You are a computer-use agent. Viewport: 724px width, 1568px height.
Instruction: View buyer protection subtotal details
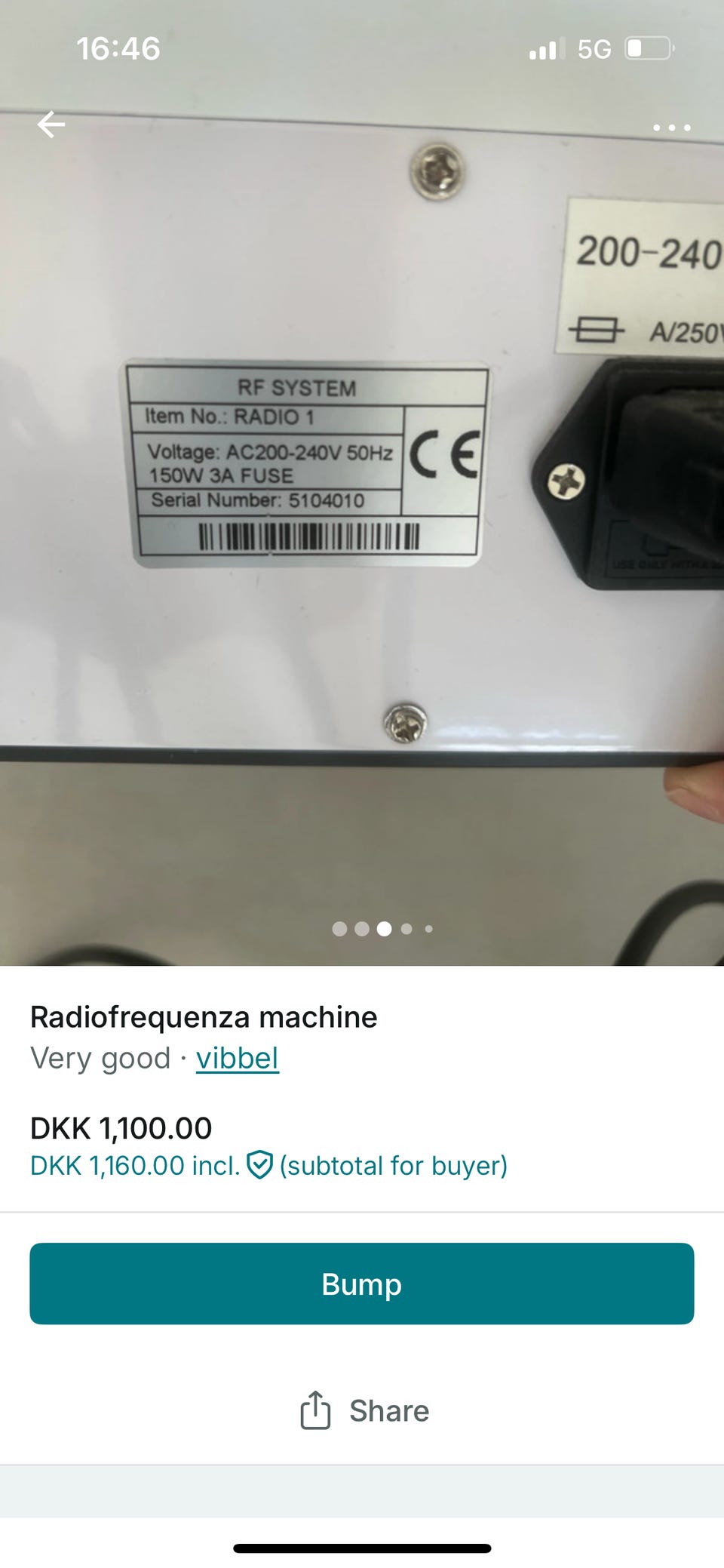point(268,1166)
